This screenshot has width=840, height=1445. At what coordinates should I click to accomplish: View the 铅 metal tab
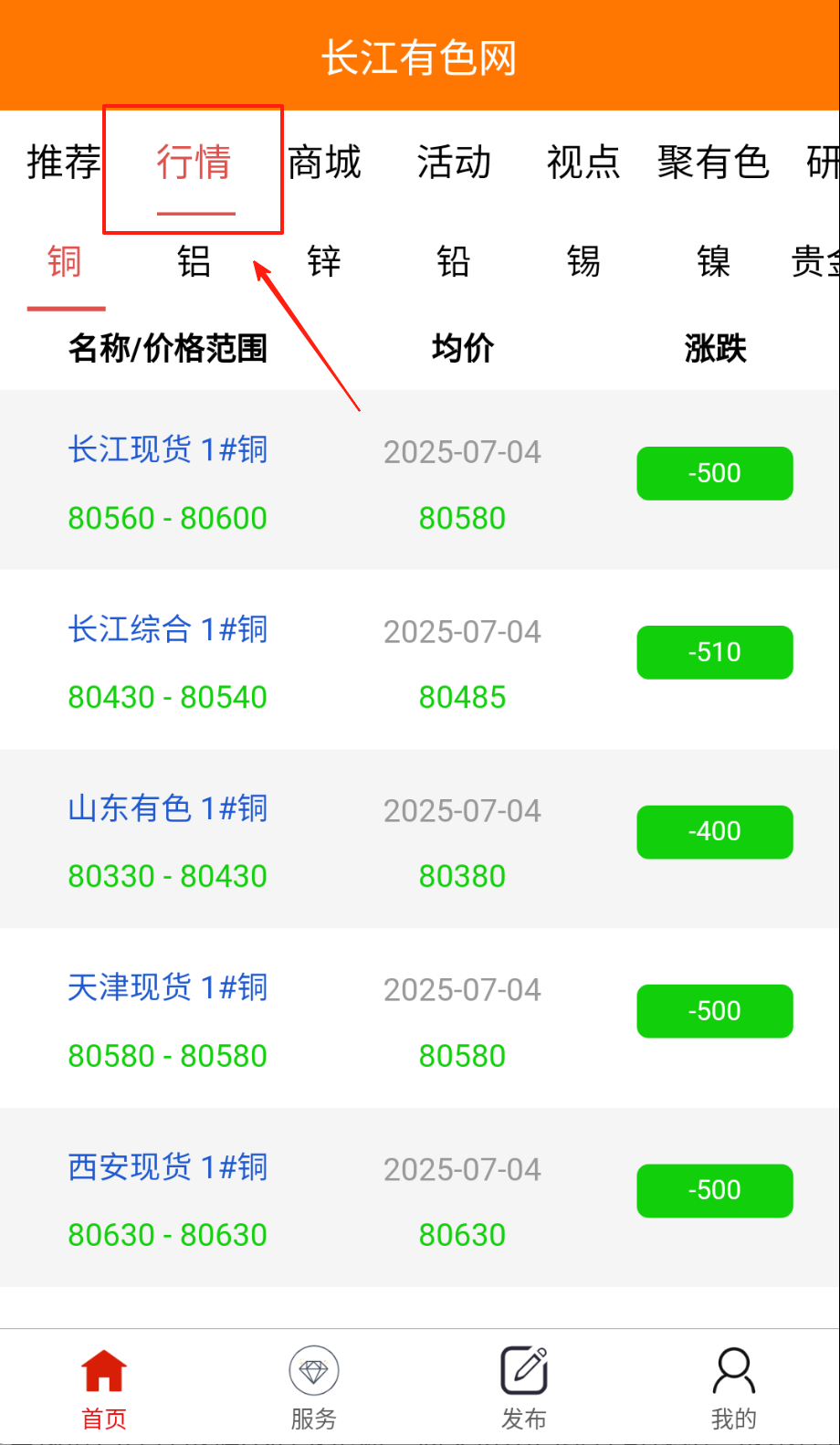point(454,262)
